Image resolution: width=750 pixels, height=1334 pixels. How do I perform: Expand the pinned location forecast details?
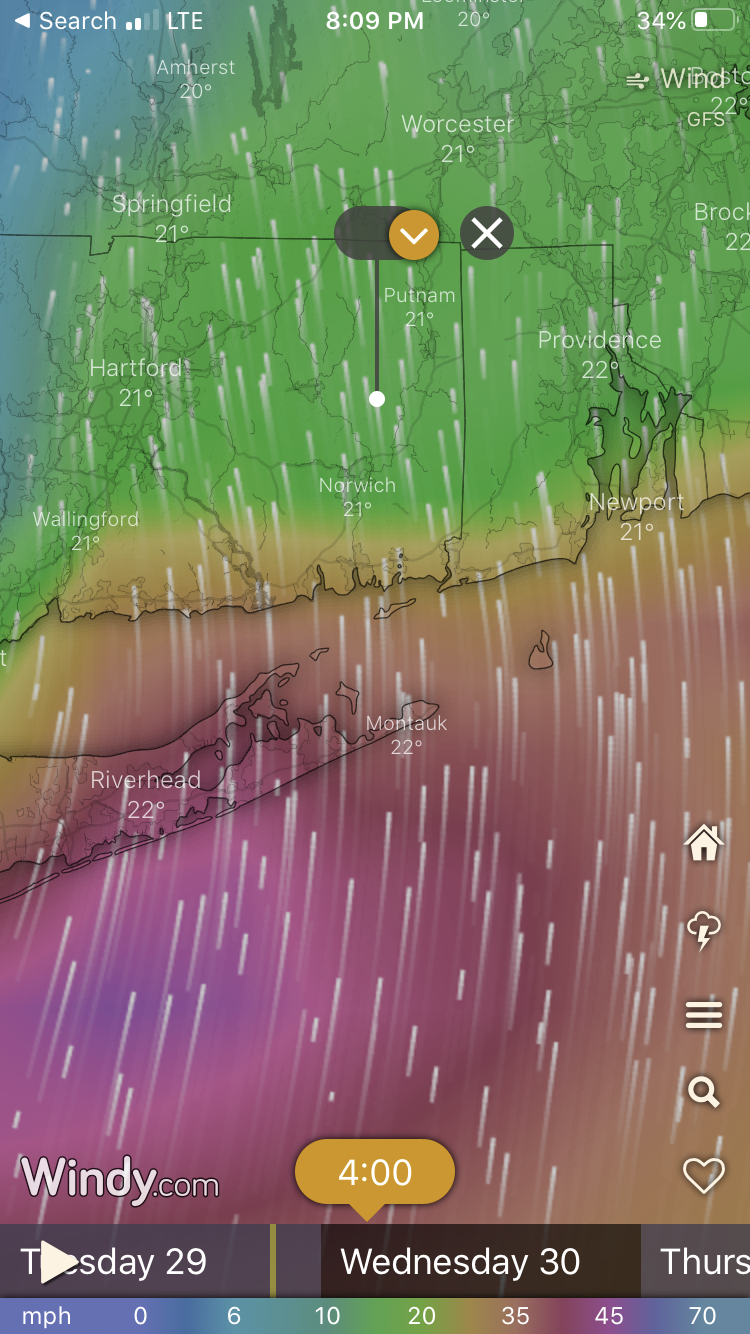point(413,236)
